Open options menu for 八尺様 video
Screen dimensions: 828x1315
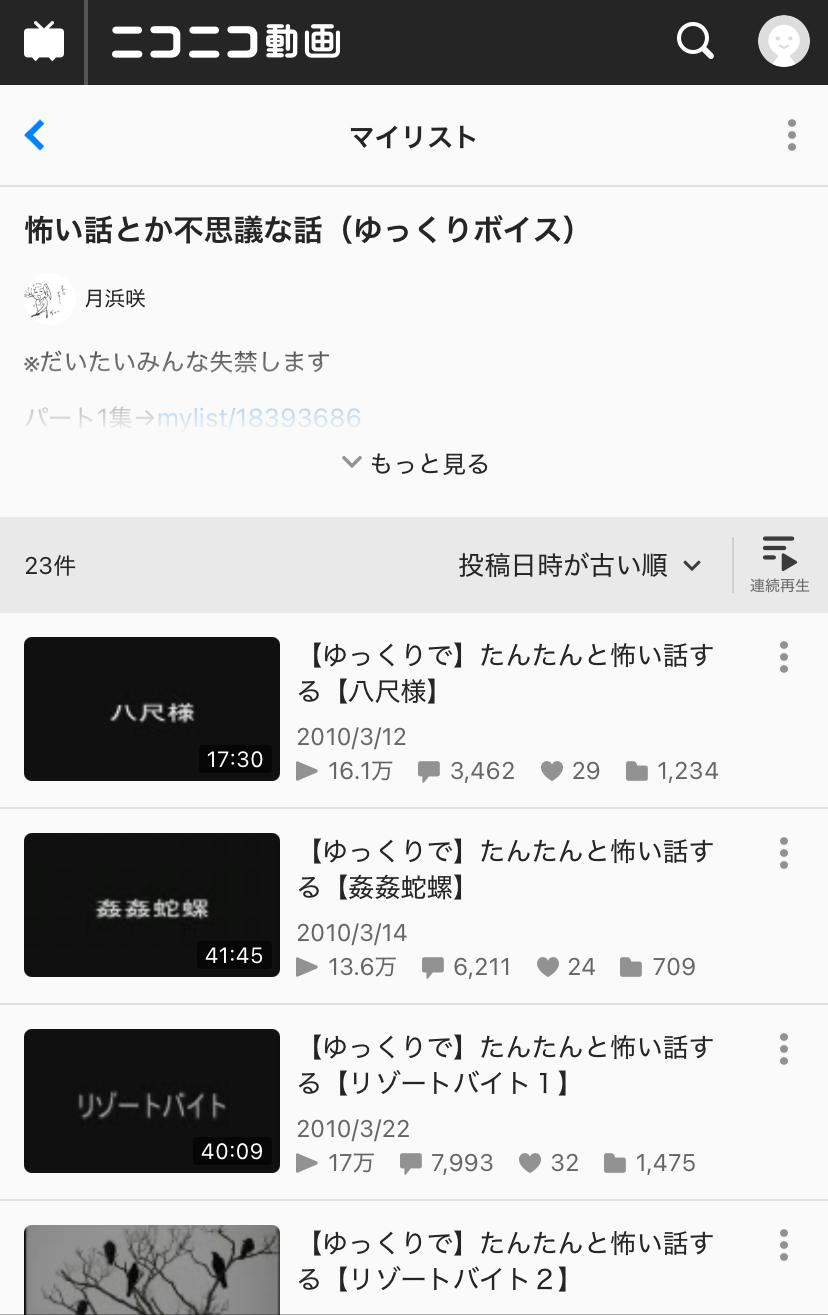pyautogui.click(x=784, y=657)
